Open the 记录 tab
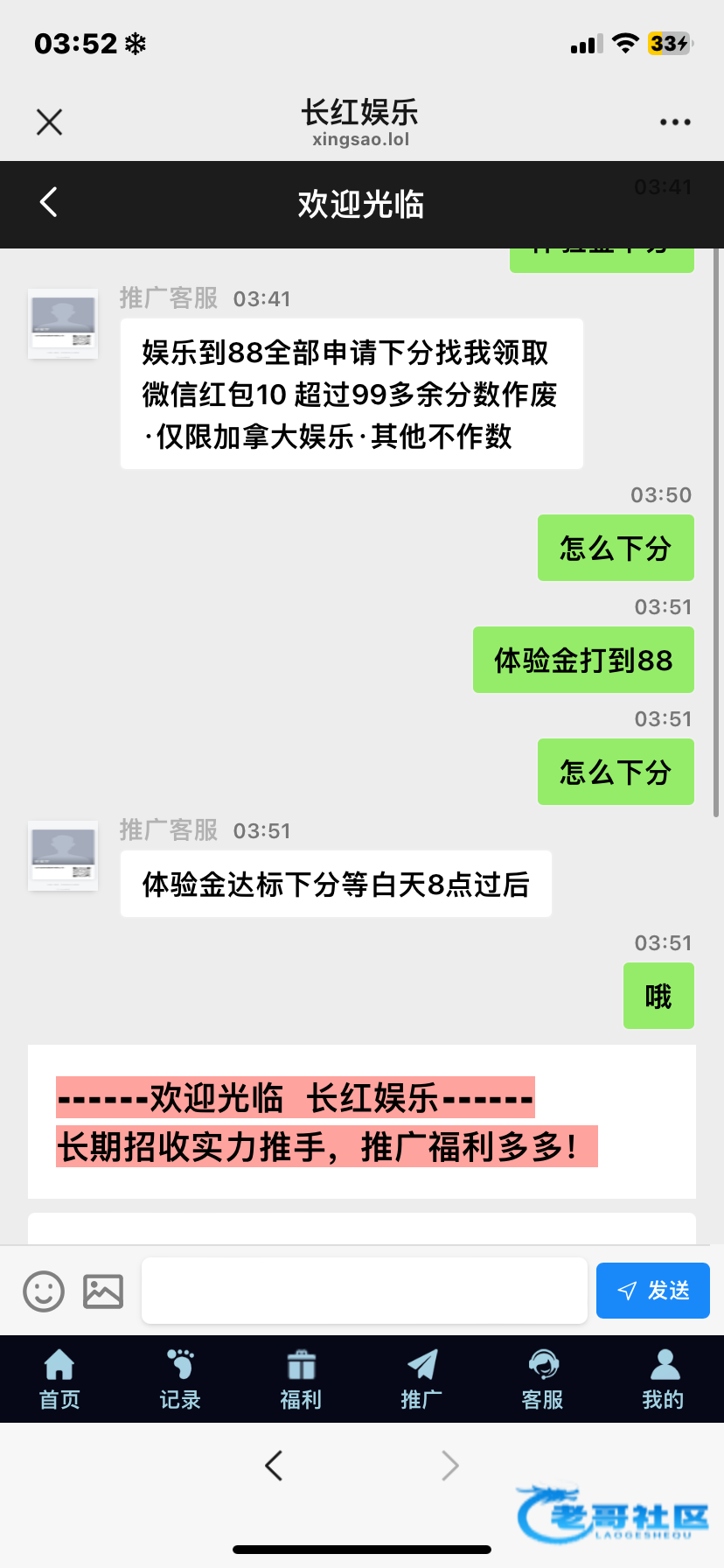Image resolution: width=724 pixels, height=1568 pixels. 180,1379
